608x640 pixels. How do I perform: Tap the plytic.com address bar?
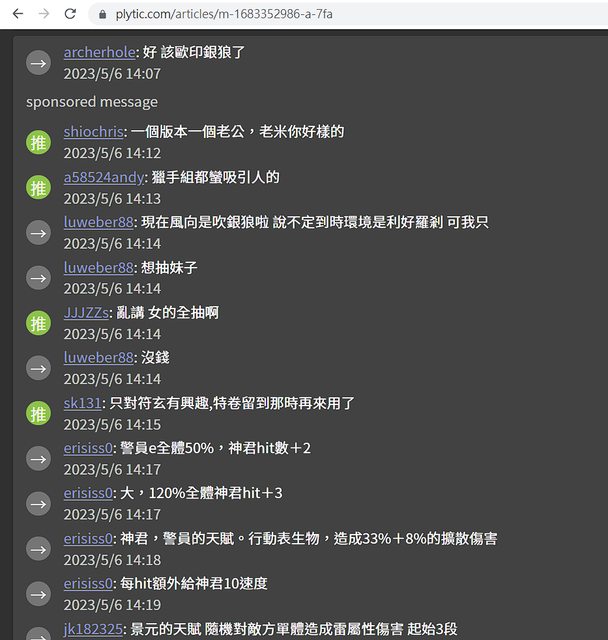(300, 14)
